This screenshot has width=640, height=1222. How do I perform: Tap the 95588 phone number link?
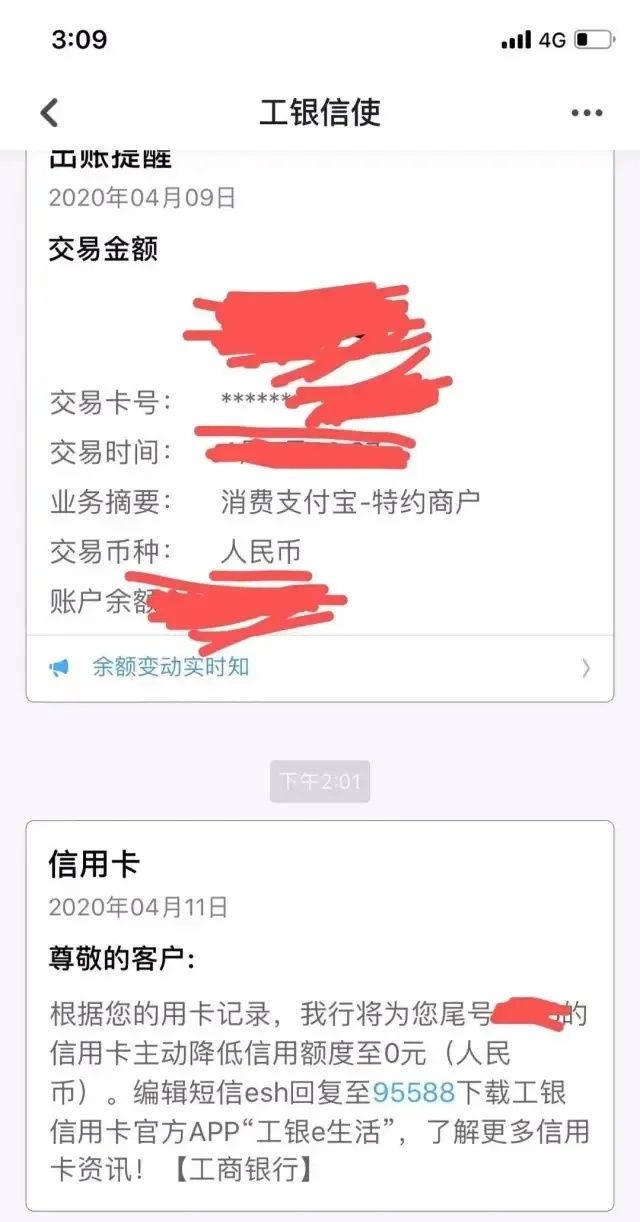tap(414, 1090)
